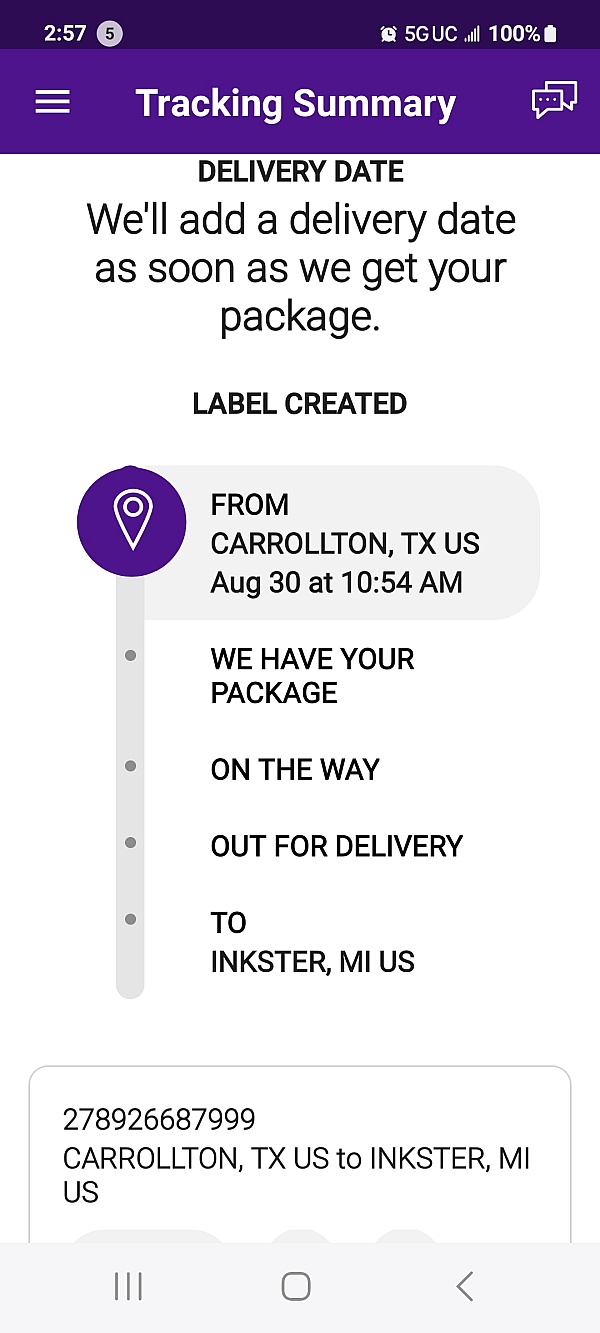Open the hamburger navigation menu
This screenshot has height=1333, width=600.
(52, 102)
